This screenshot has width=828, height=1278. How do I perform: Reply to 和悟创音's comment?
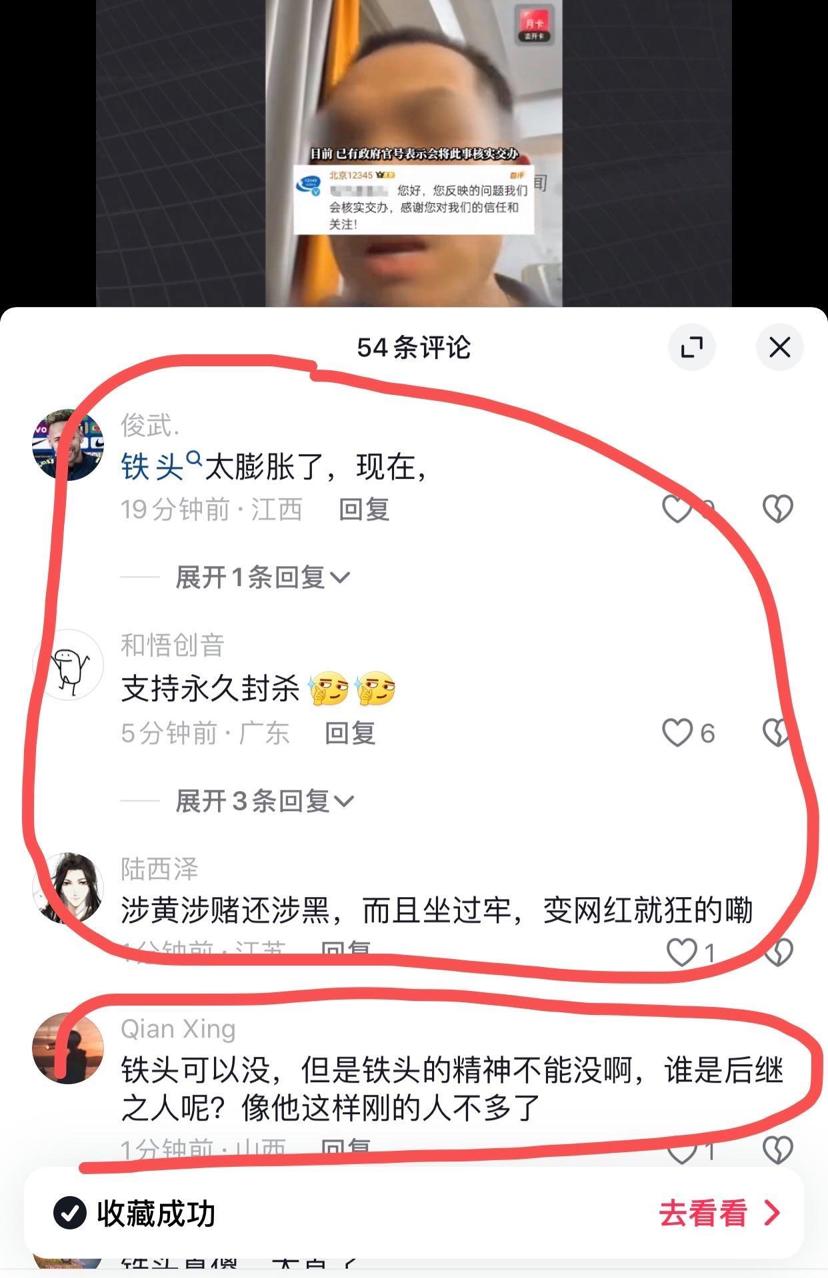coord(350,733)
